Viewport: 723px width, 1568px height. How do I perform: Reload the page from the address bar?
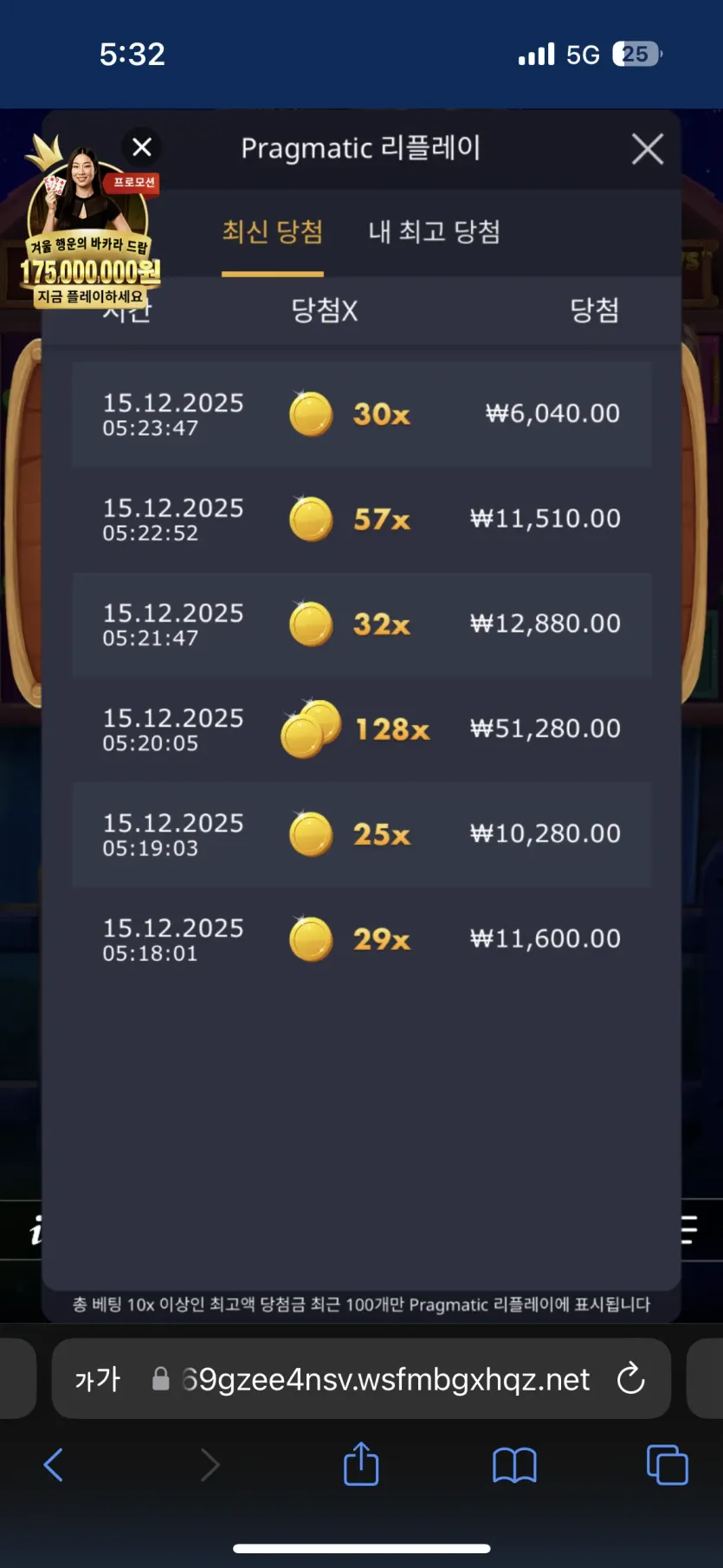[x=630, y=1378]
